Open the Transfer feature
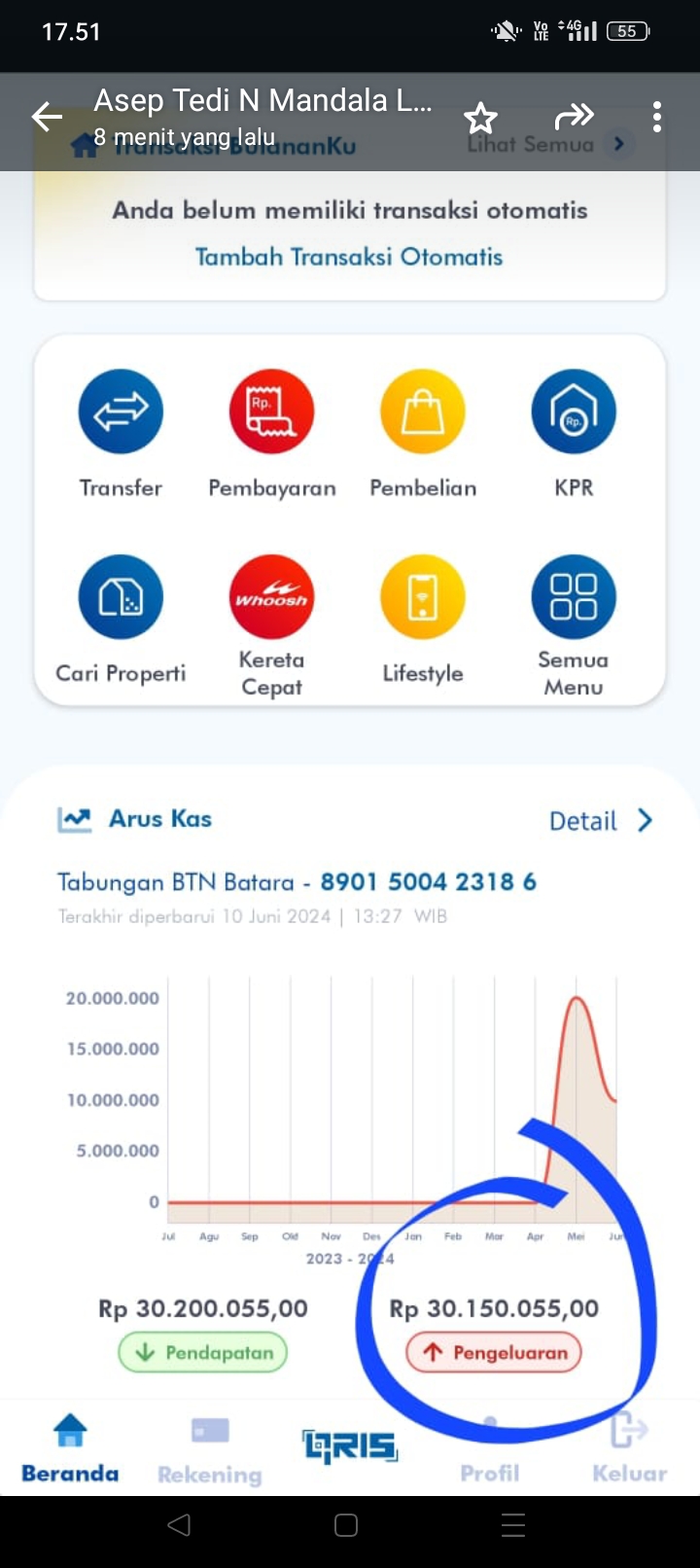Screen dimensions: 700x1568 pyautogui.click(x=120, y=410)
